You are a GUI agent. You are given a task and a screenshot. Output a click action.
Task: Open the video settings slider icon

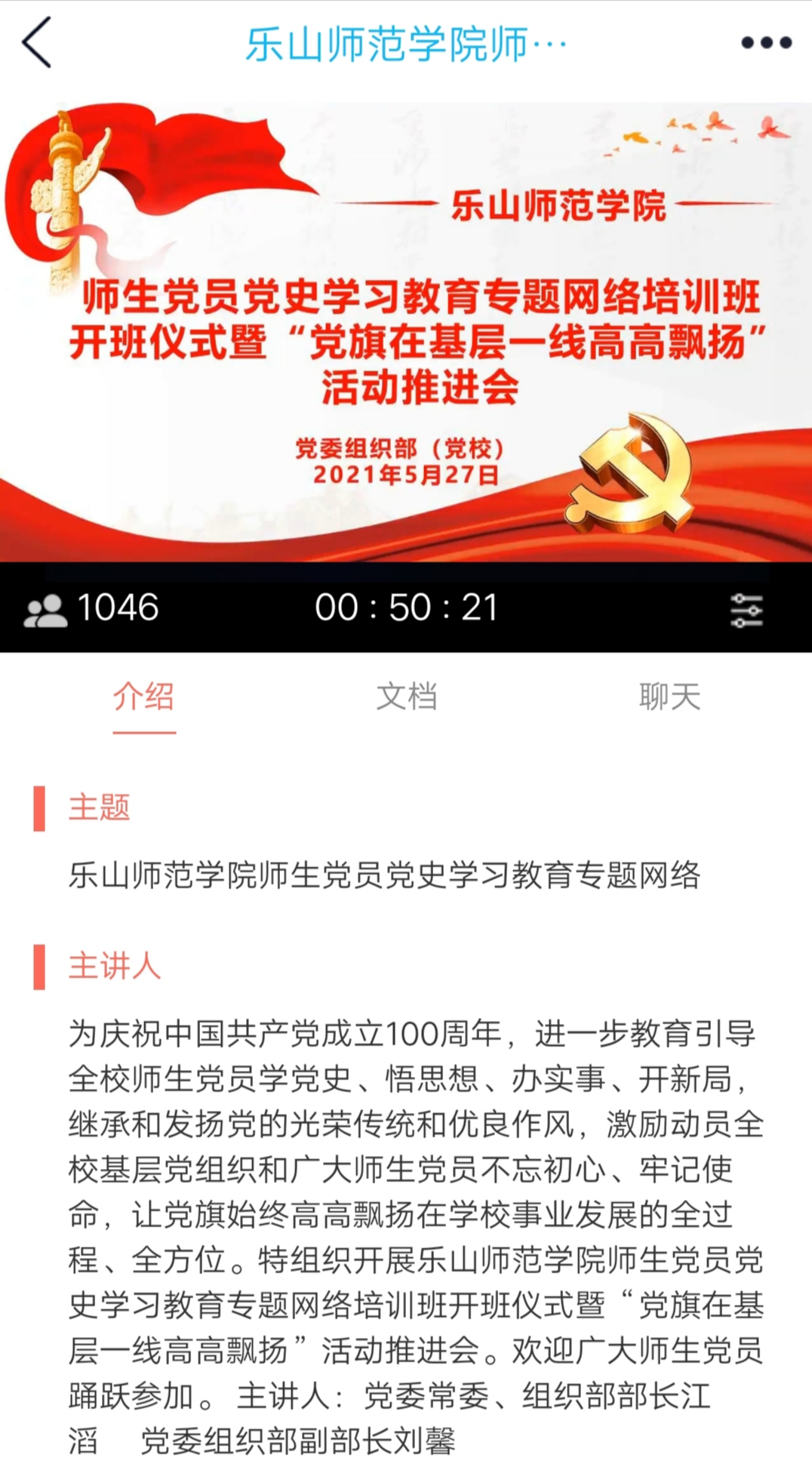pos(746,610)
